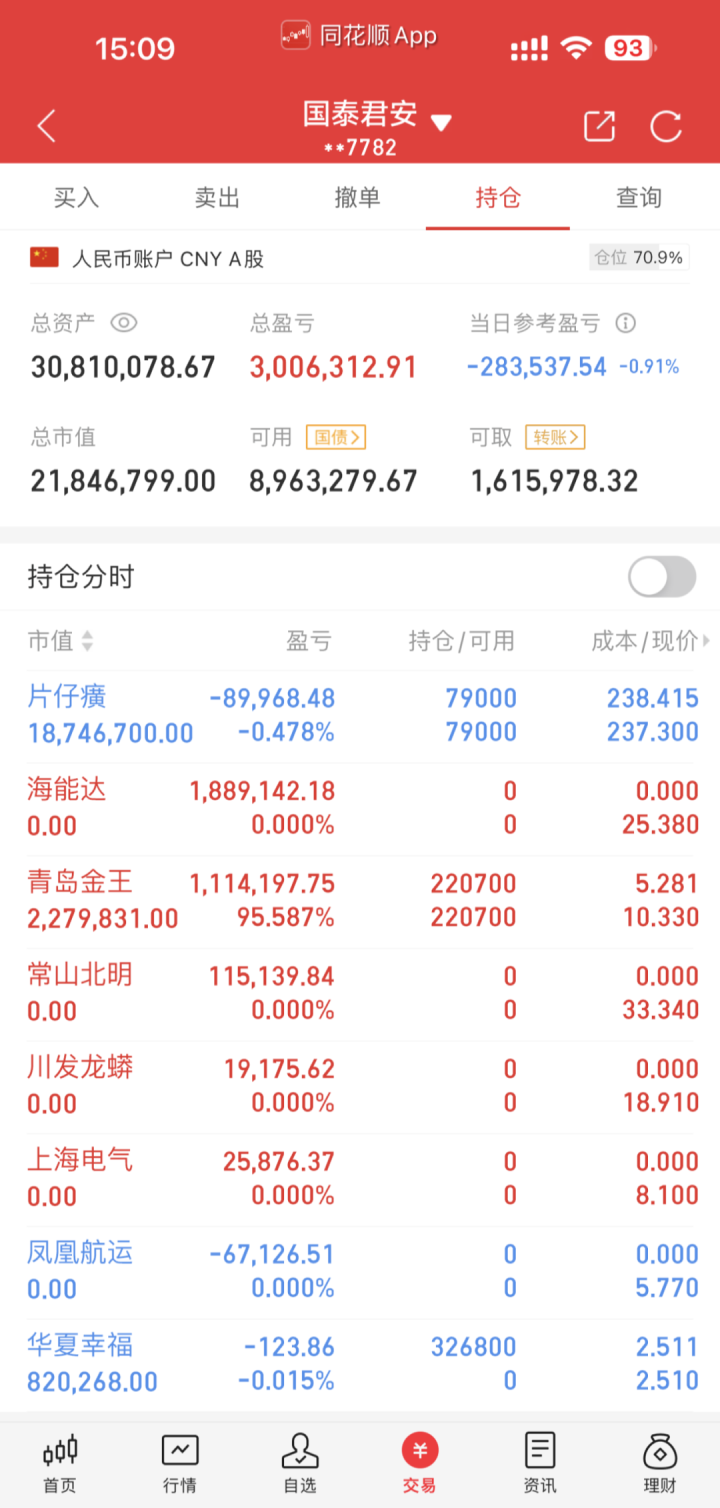Screen dimensions: 720x1508
Task: Open the info icon beside 当日参考盈亏
Action: click(626, 323)
